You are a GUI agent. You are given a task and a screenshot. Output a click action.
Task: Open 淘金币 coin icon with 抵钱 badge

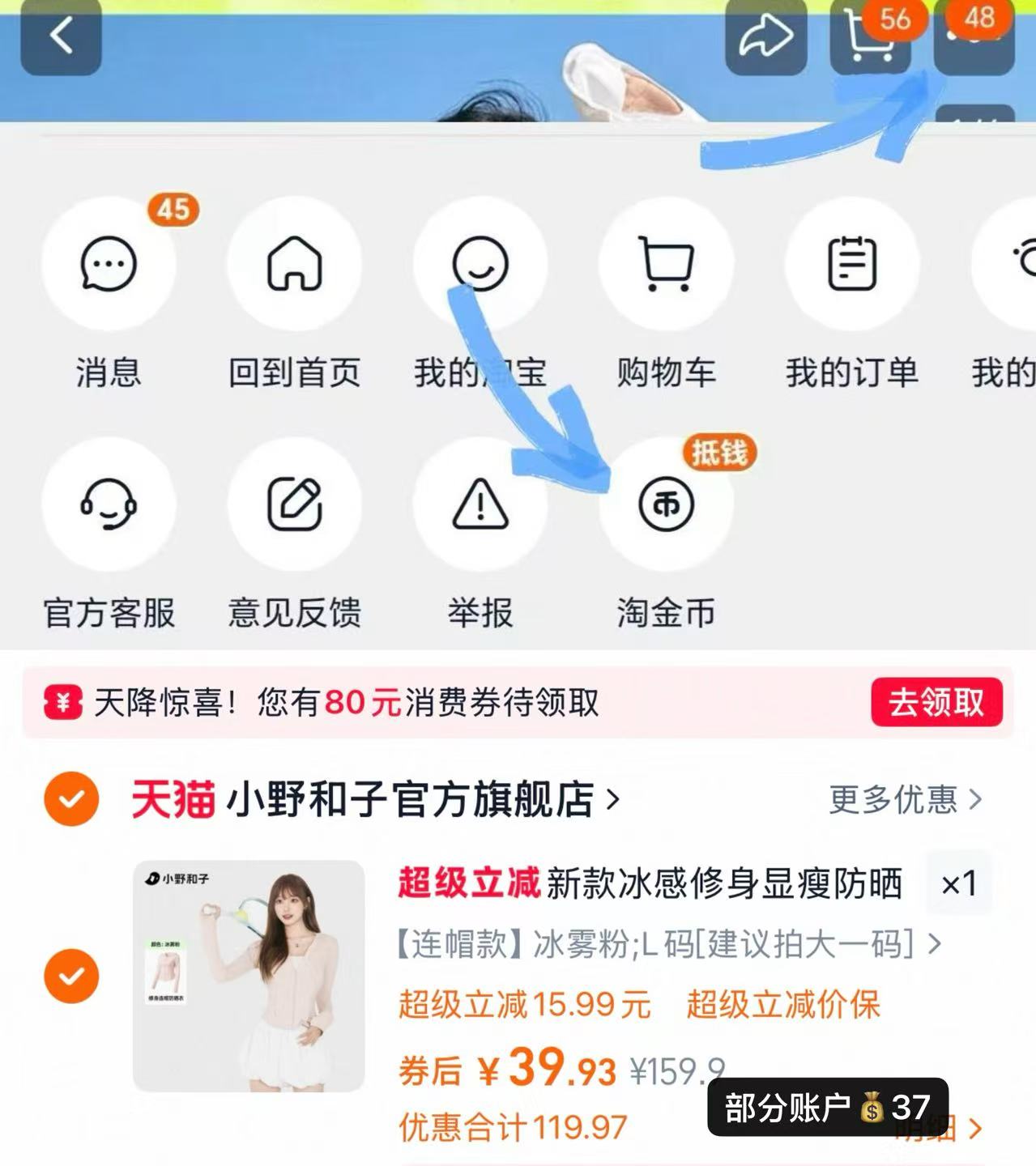coord(666,503)
